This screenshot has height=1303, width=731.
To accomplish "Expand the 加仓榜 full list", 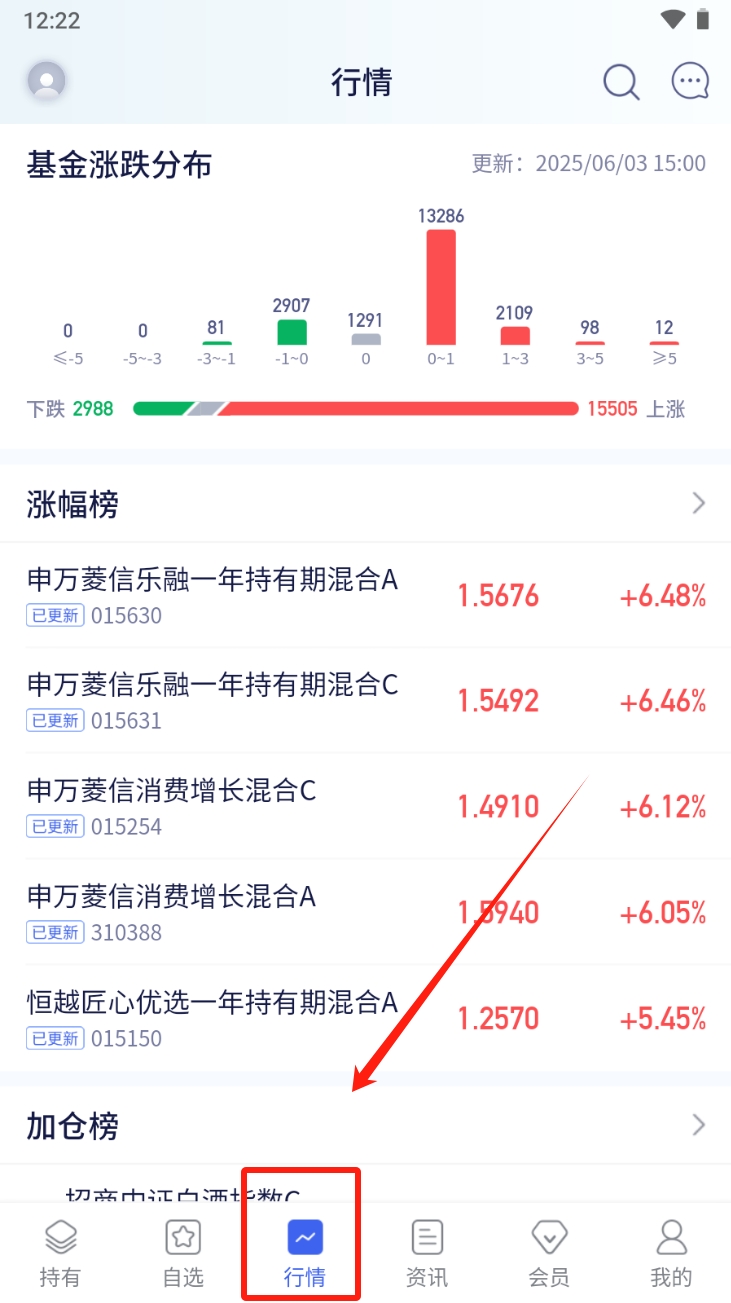I will [x=699, y=1125].
